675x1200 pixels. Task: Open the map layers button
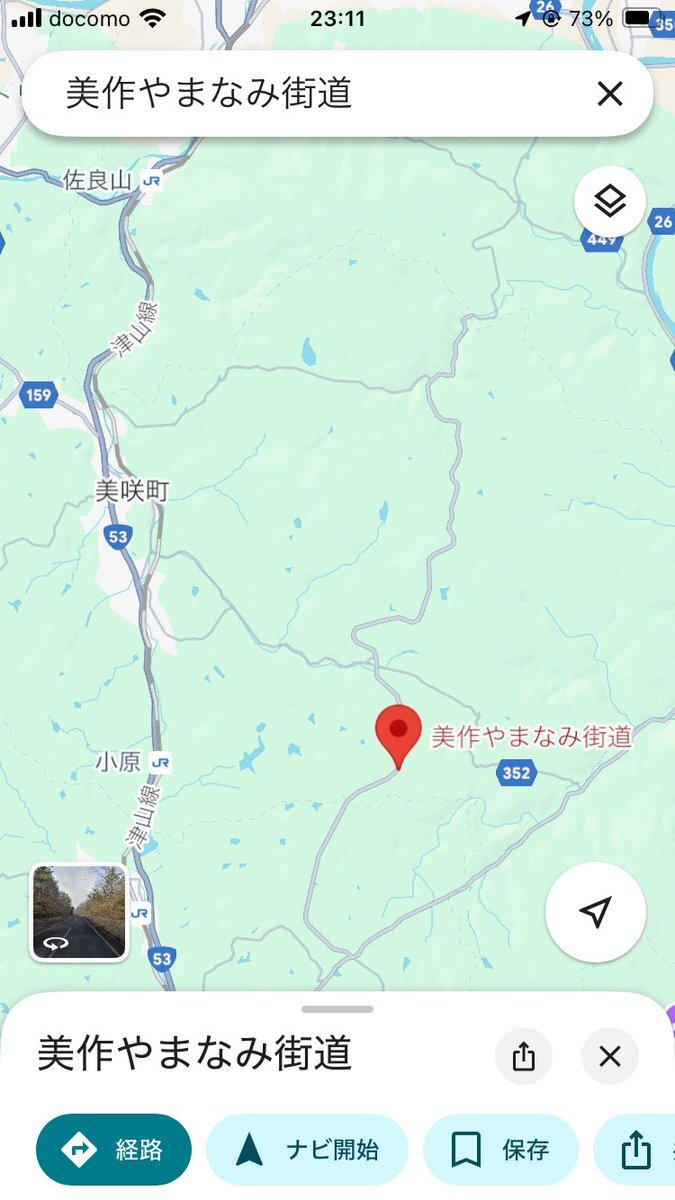coord(610,201)
